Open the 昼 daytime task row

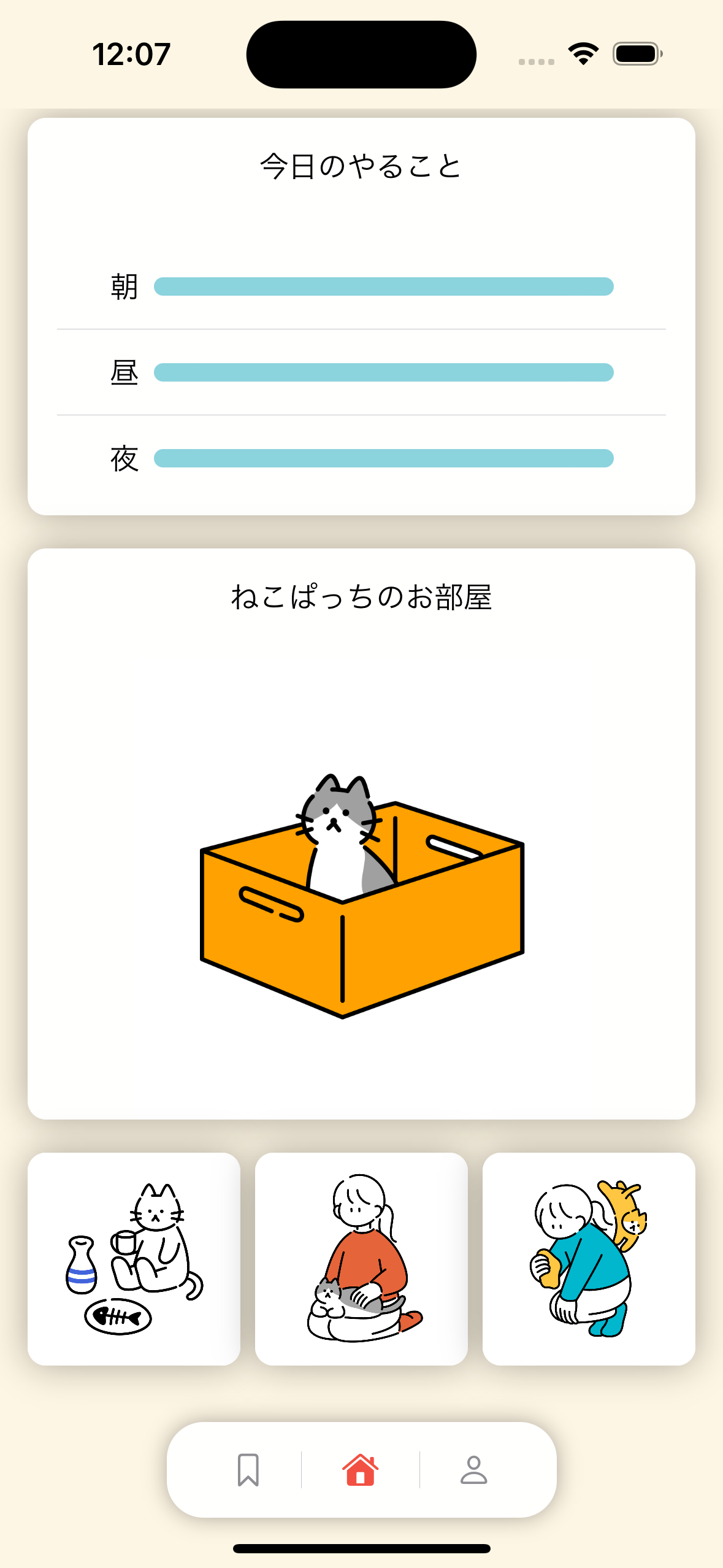coord(361,372)
